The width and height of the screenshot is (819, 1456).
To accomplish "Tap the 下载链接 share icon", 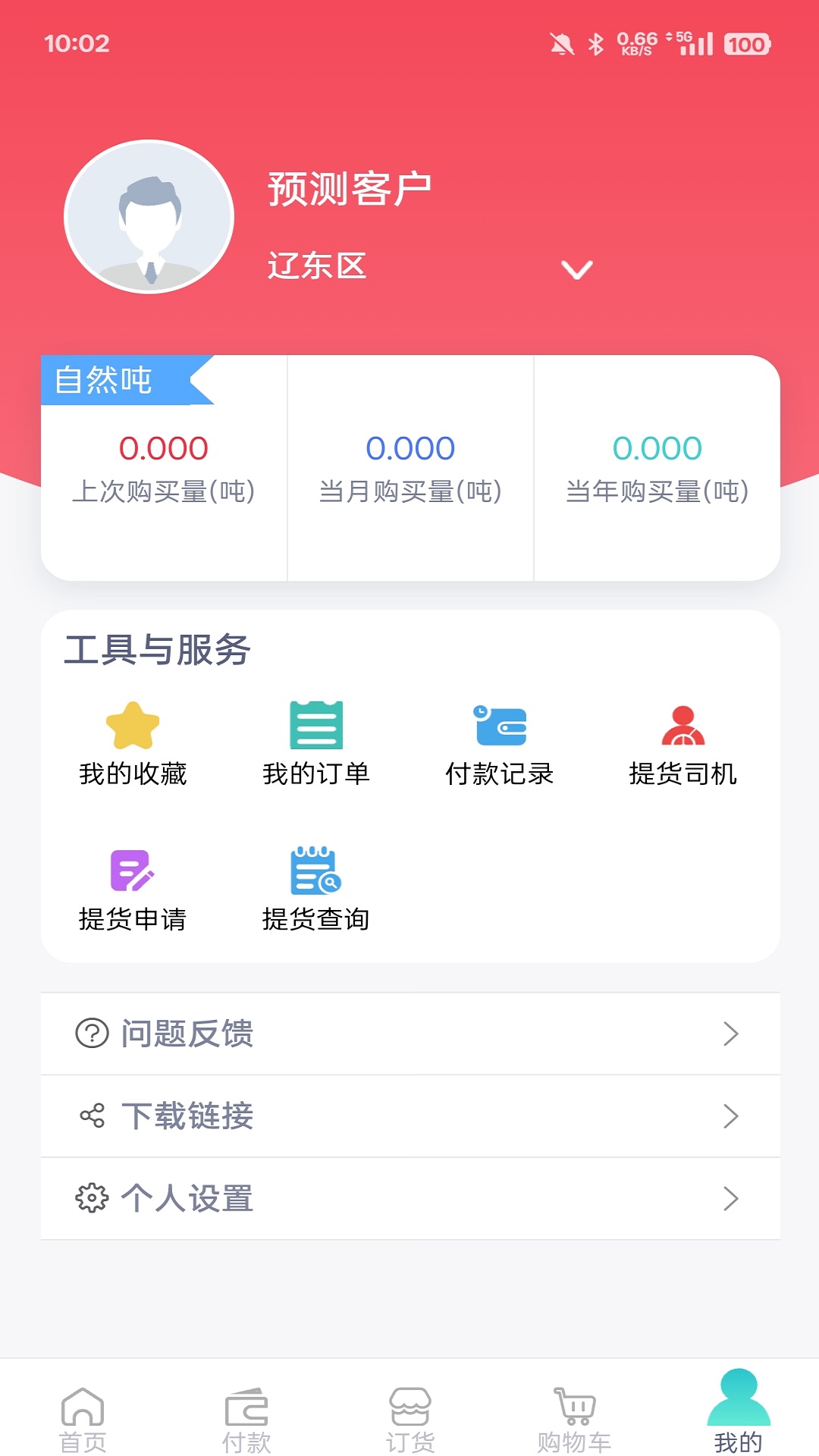I will [x=91, y=1116].
